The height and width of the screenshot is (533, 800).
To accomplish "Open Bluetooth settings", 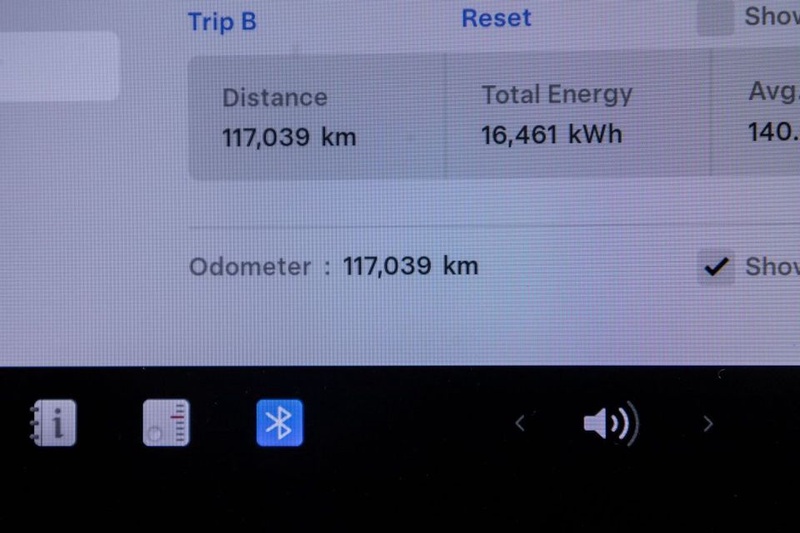I will point(280,423).
